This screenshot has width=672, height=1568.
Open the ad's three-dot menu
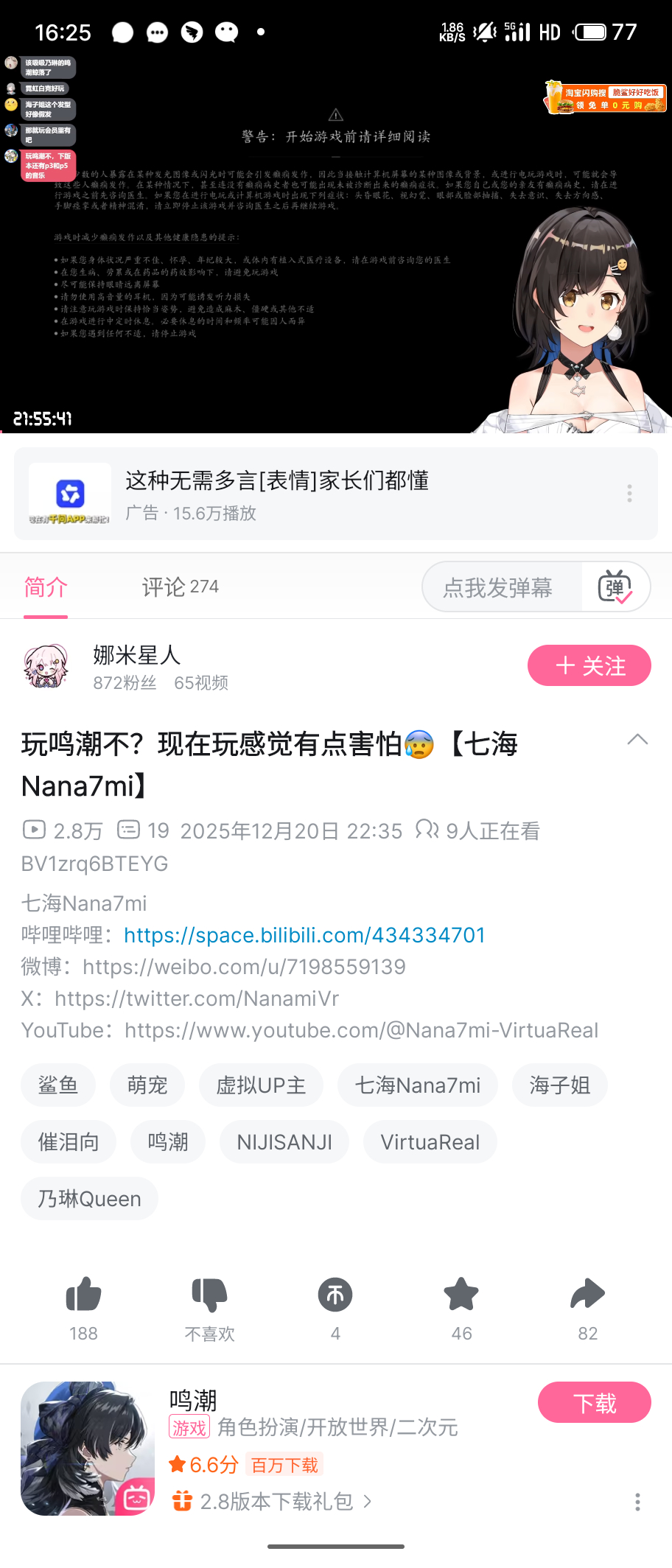(x=629, y=494)
